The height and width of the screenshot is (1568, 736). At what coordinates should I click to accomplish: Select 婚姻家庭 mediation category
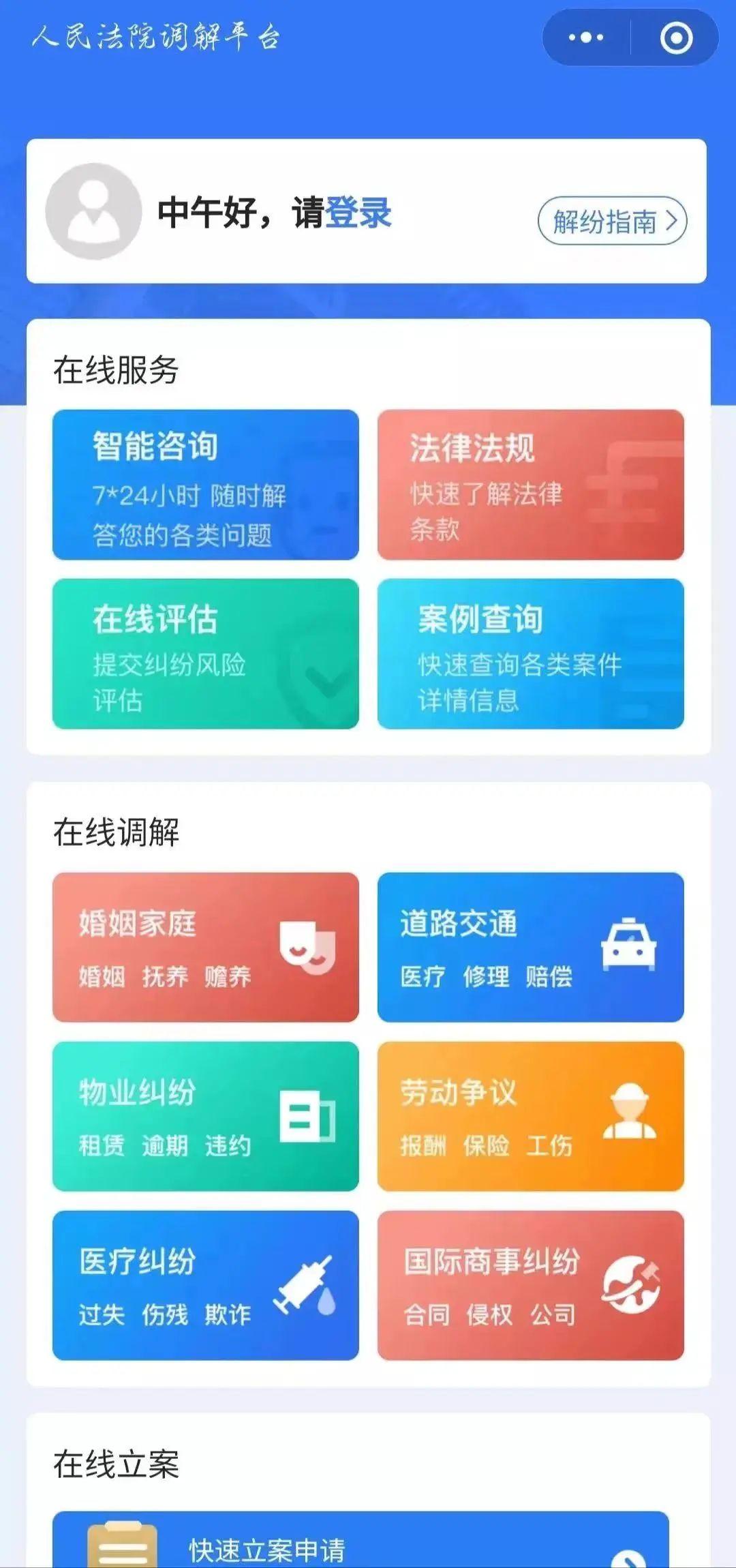point(206,947)
